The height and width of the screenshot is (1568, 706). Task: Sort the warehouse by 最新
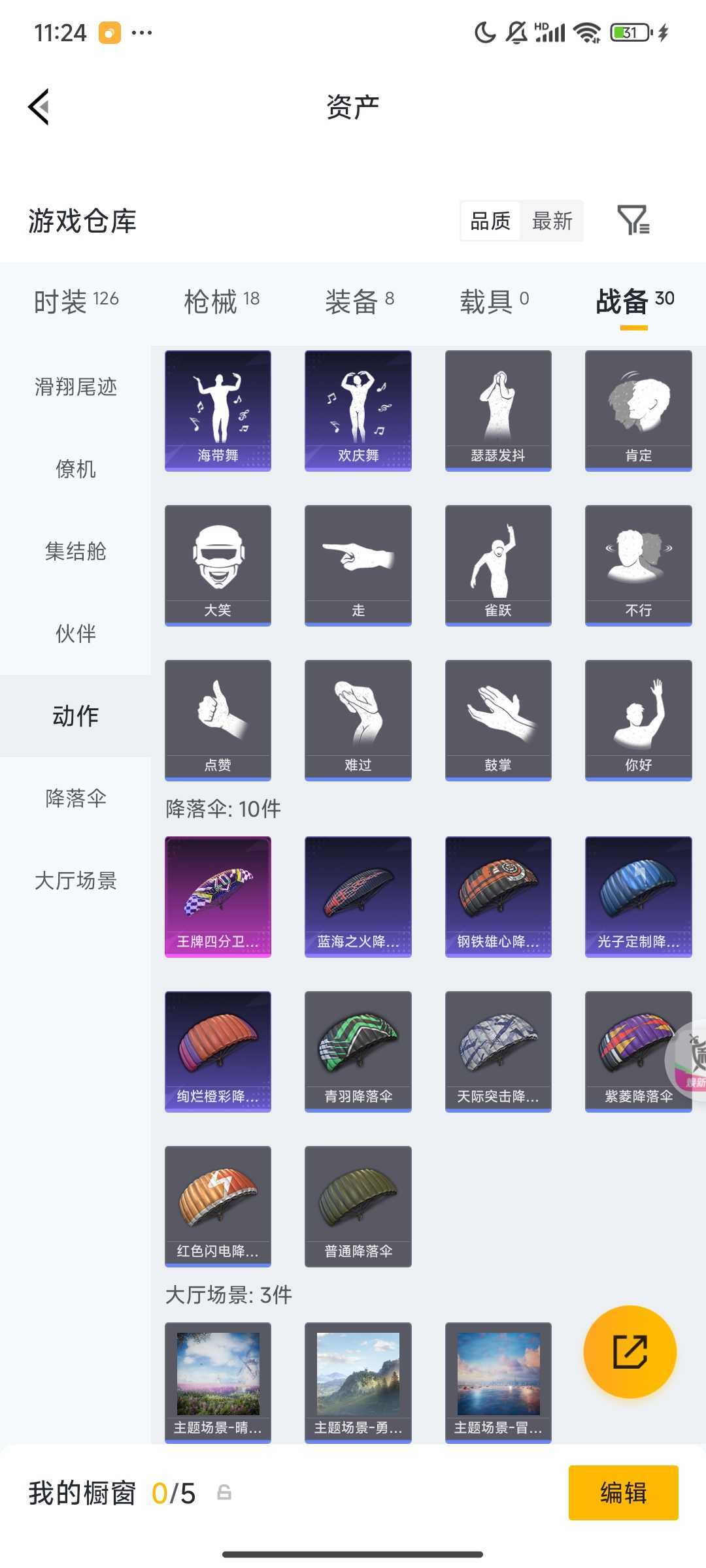pyautogui.click(x=552, y=221)
